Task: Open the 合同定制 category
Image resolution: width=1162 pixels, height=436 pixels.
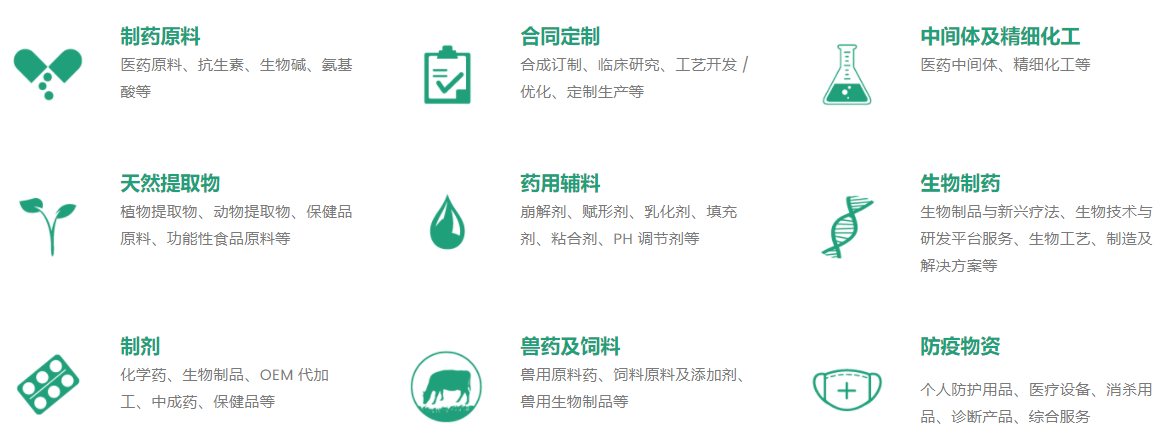Action: tap(560, 37)
